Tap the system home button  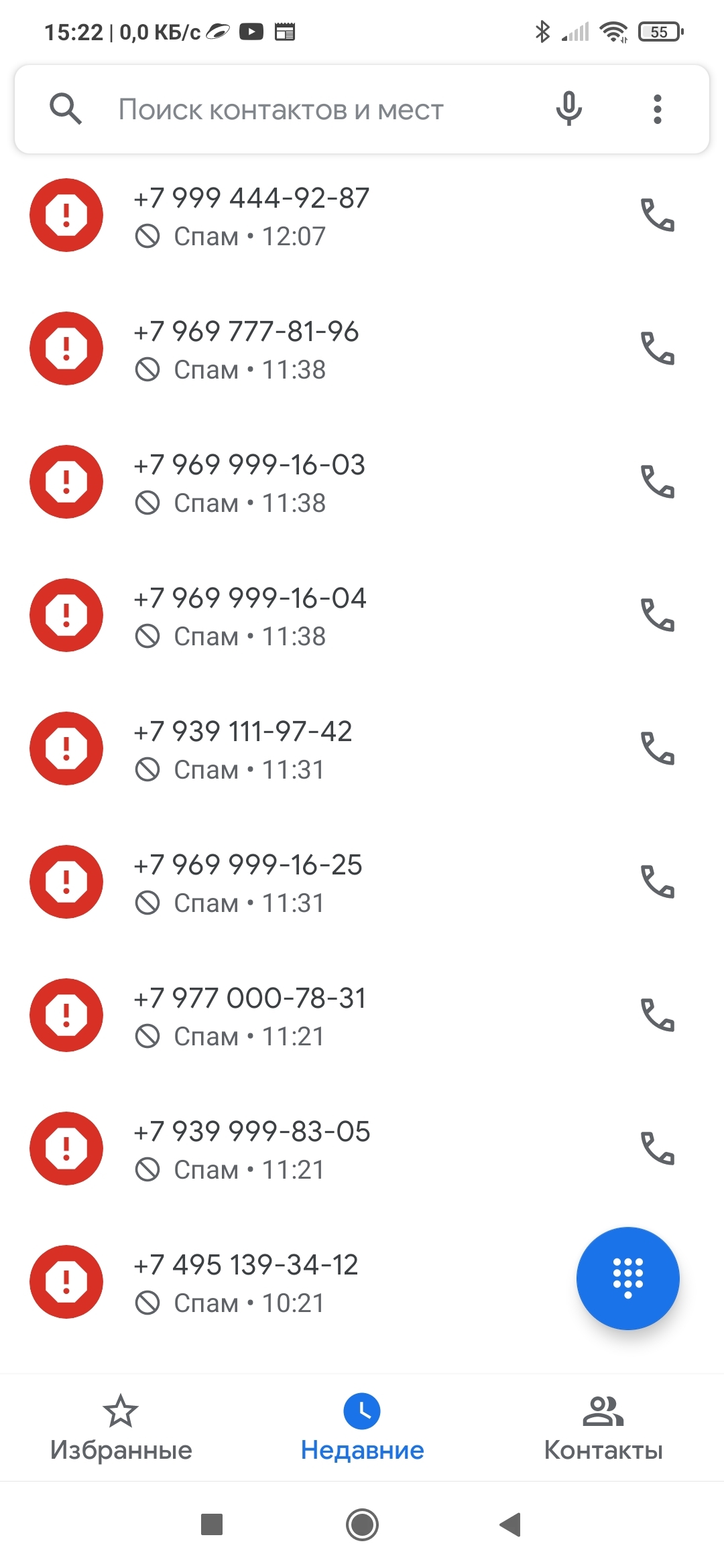point(362,1524)
